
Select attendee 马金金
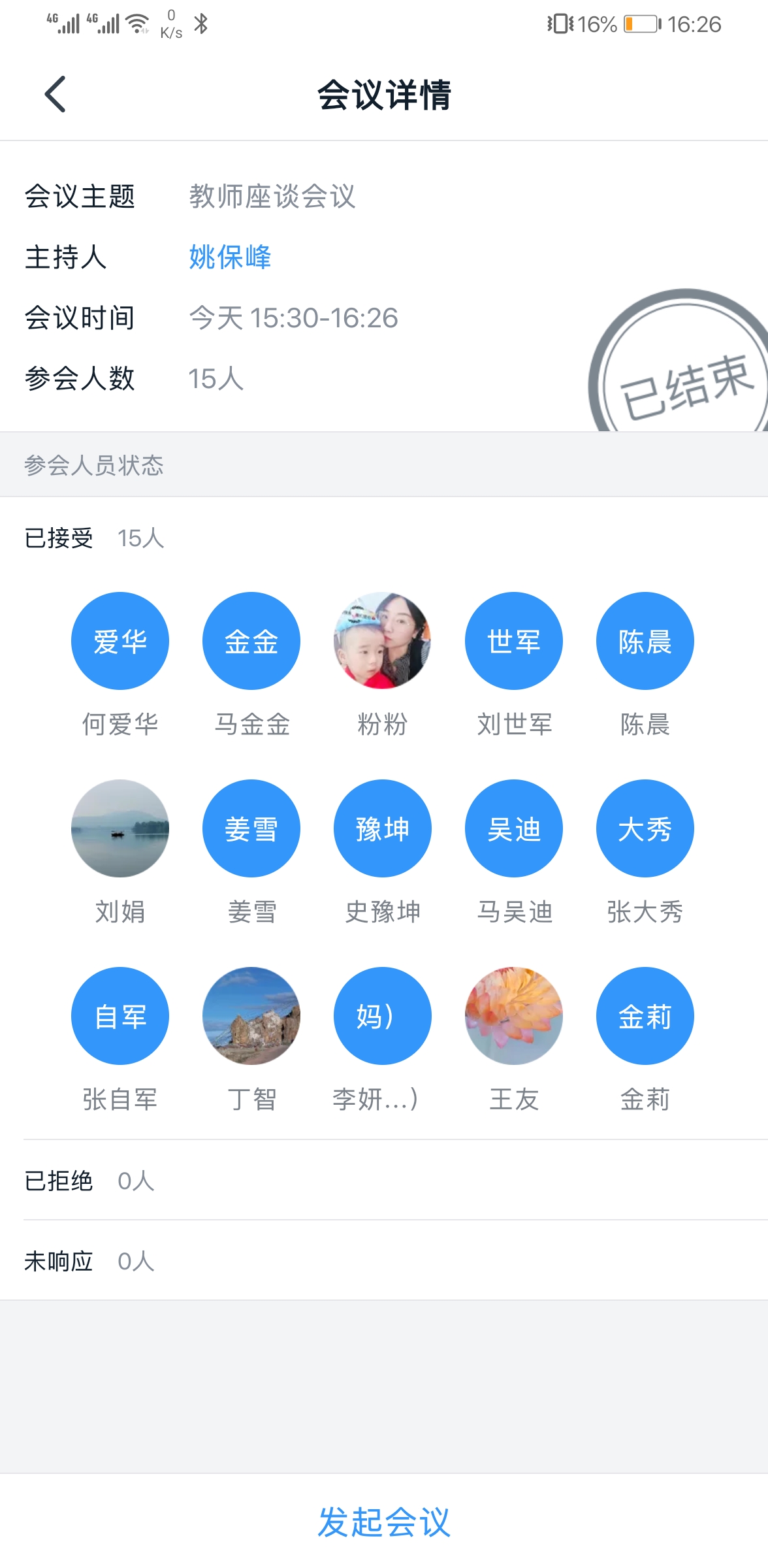tap(251, 641)
